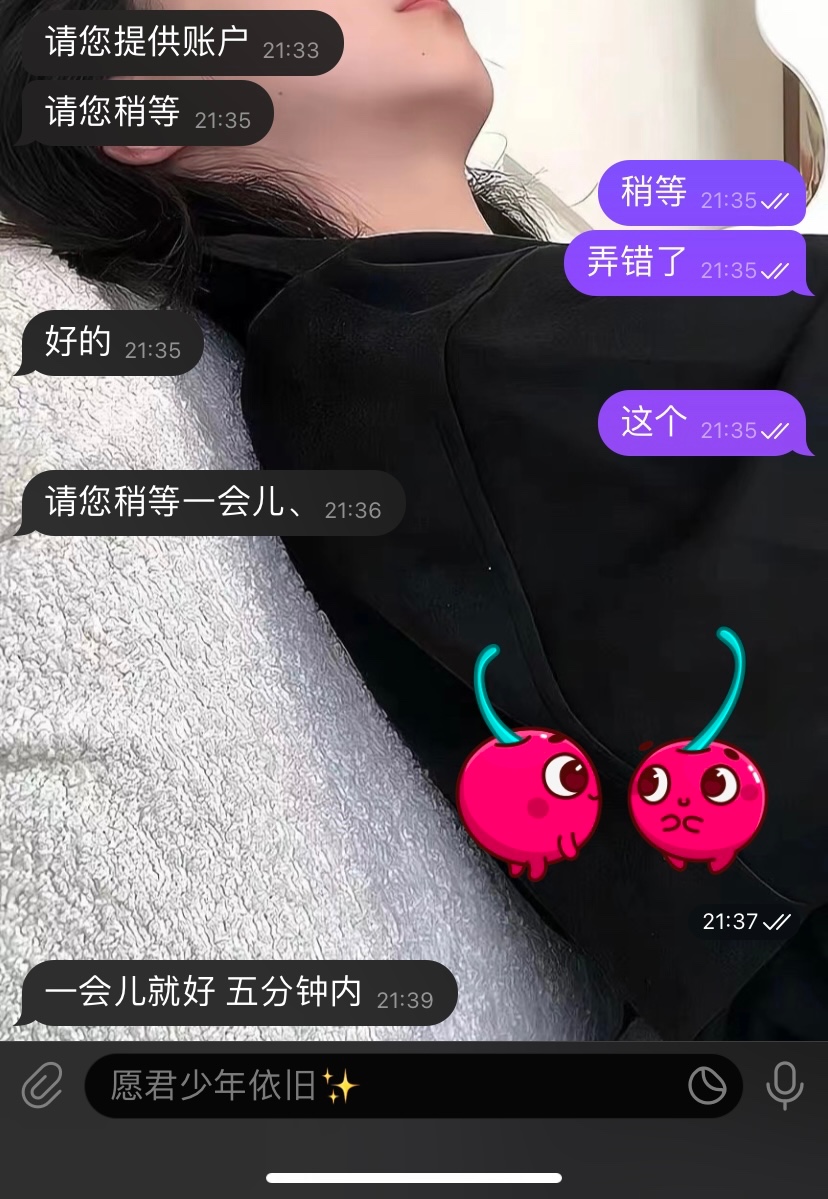Tap the paperclip attach icon
The height and width of the screenshot is (1199, 828).
(42, 1085)
